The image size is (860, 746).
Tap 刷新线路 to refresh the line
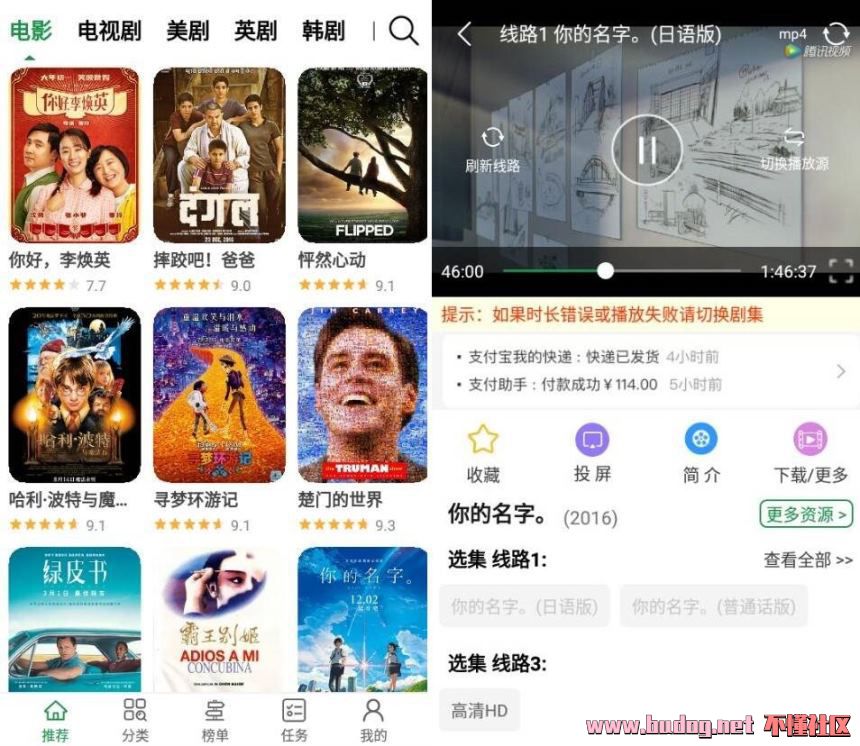click(492, 150)
